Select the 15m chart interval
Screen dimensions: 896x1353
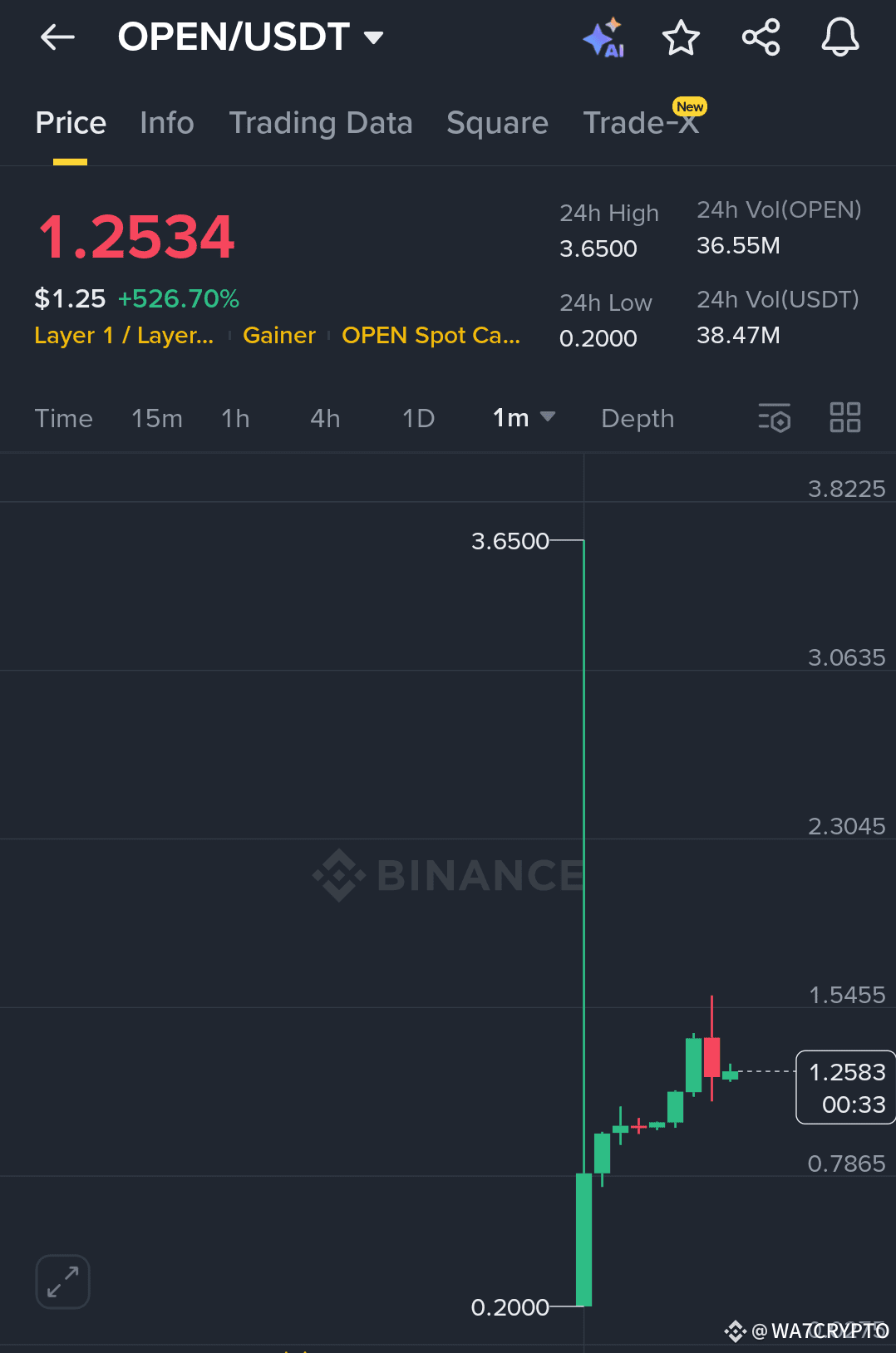[157, 418]
